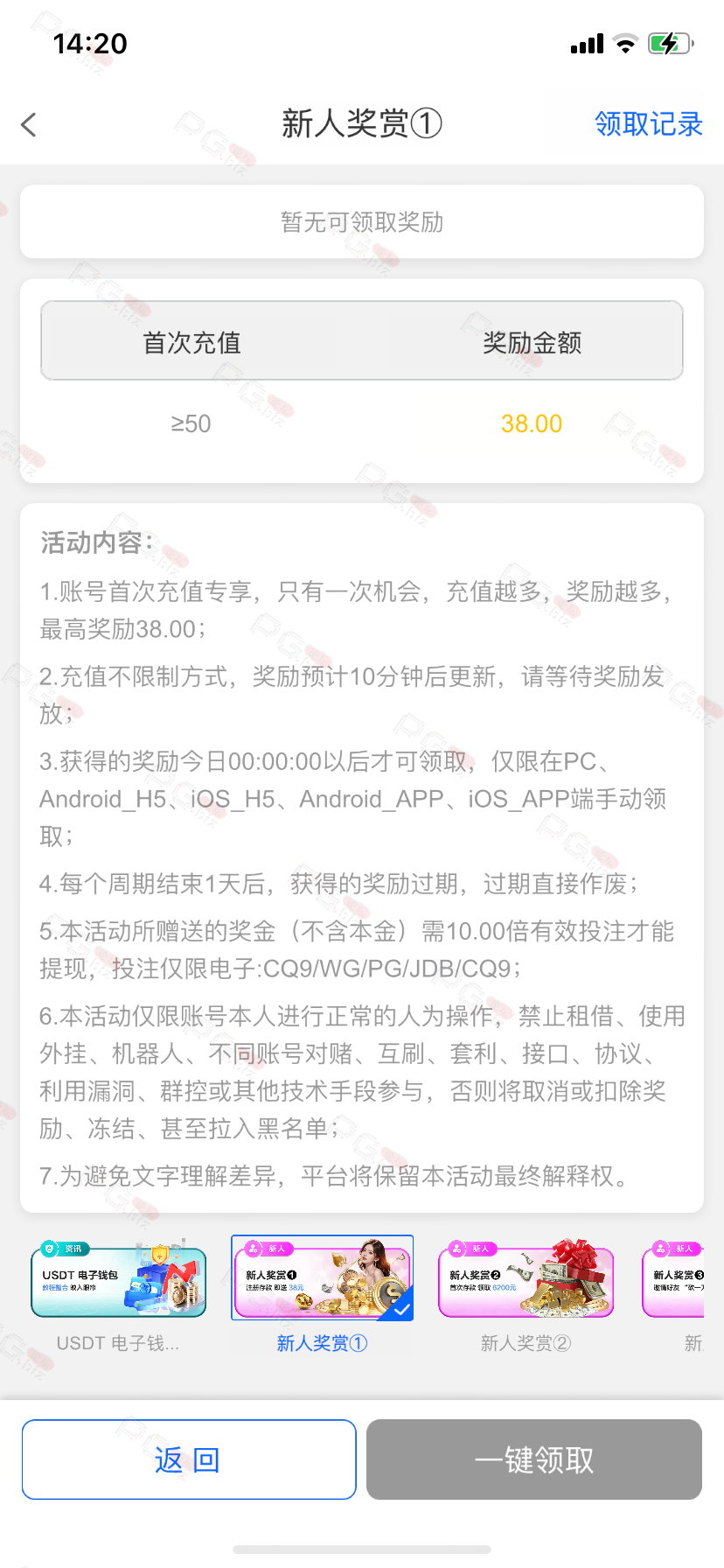This screenshot has width=724, height=1568.
Task: Go back using the top-left arrow
Action: 29,124
